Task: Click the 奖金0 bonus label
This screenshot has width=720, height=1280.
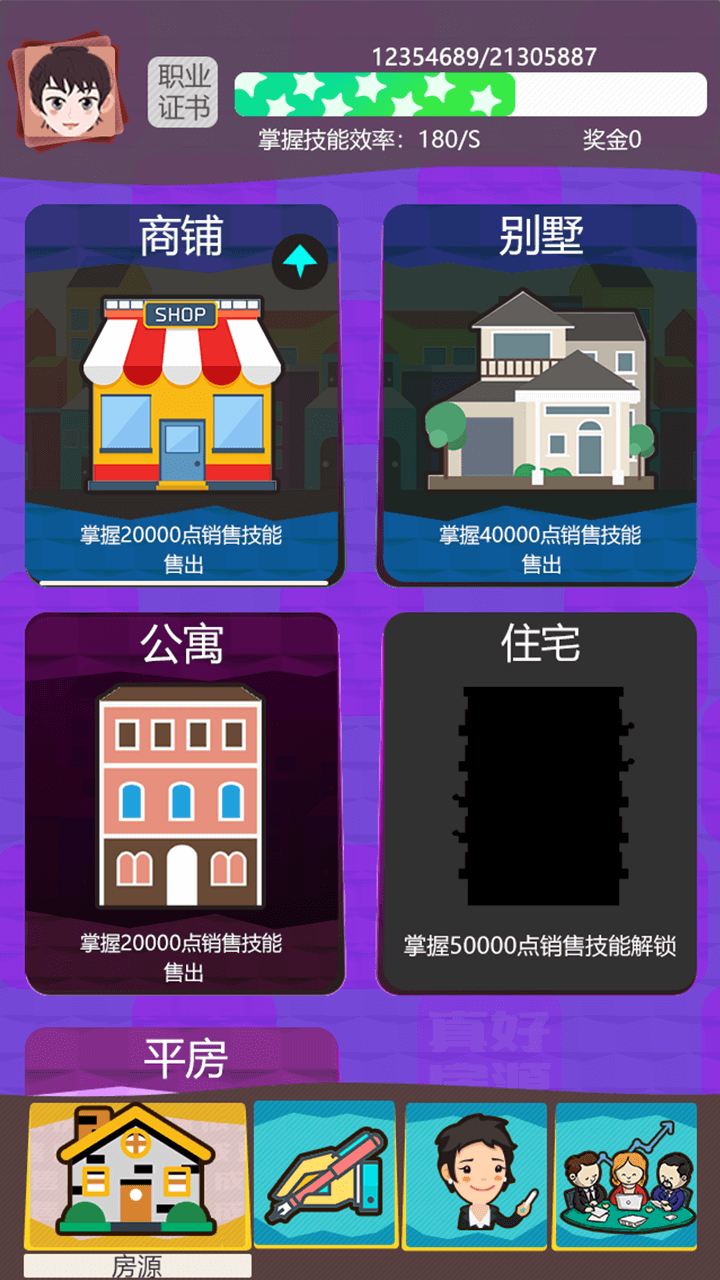Action: (x=614, y=141)
